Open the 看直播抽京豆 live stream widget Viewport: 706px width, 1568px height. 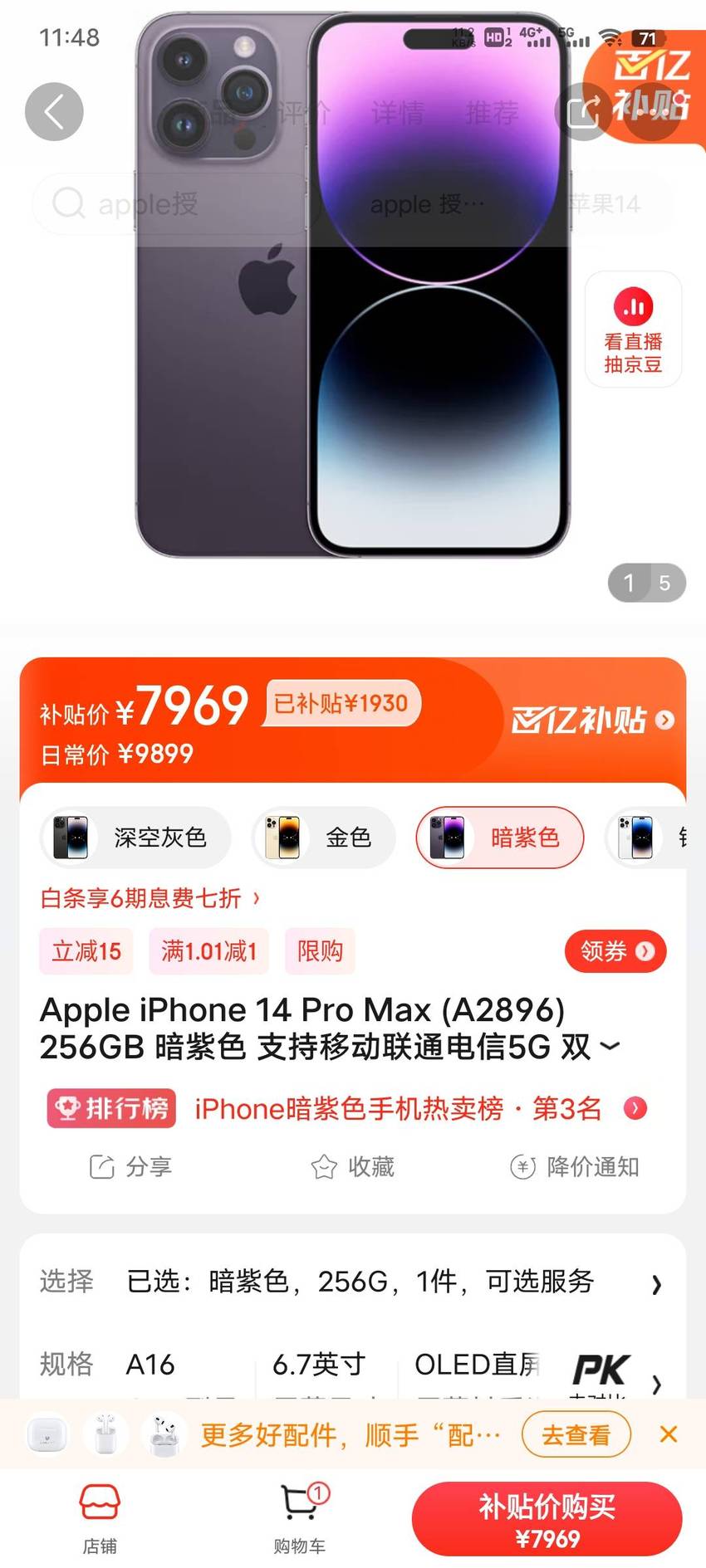click(633, 330)
